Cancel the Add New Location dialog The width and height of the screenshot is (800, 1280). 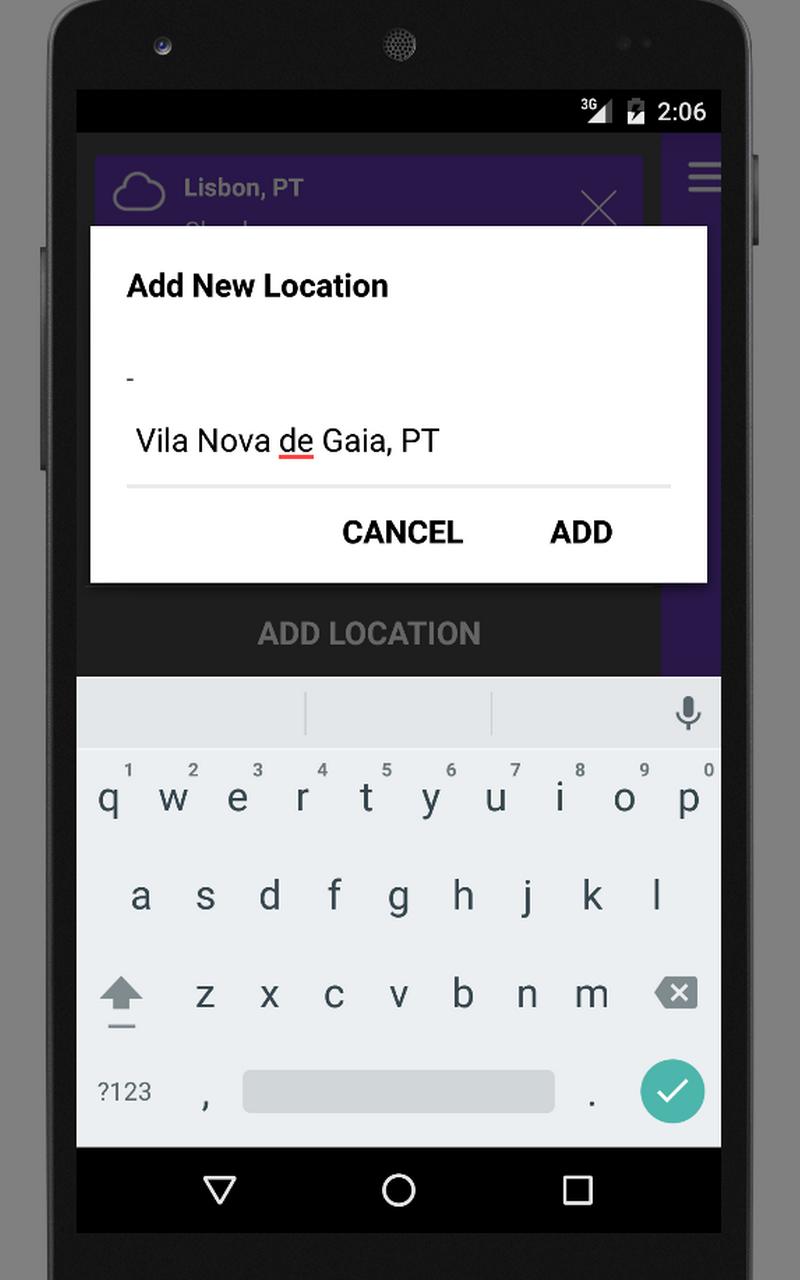pyautogui.click(x=402, y=532)
